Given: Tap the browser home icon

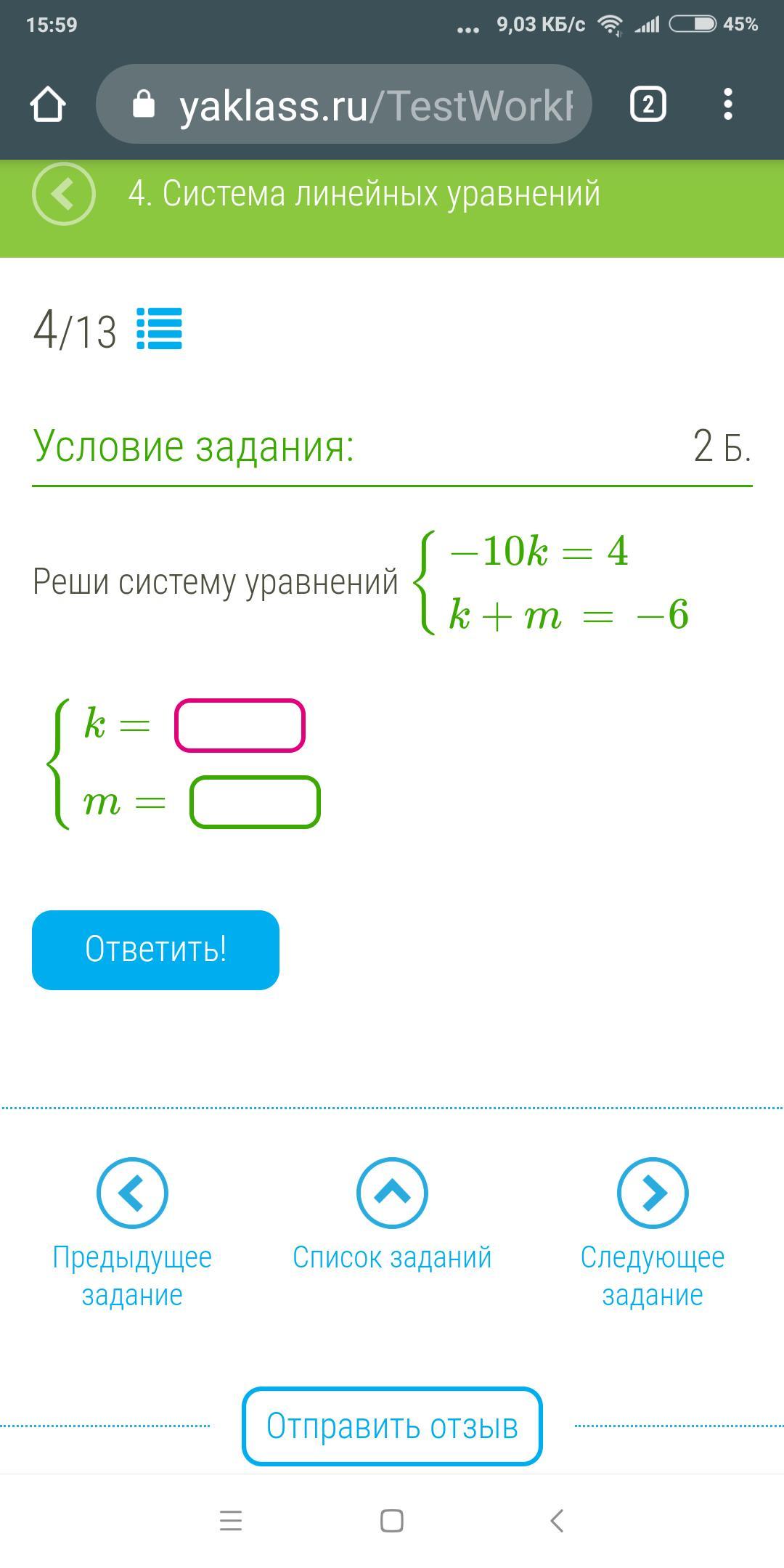Looking at the screenshot, I should pos(48,104).
